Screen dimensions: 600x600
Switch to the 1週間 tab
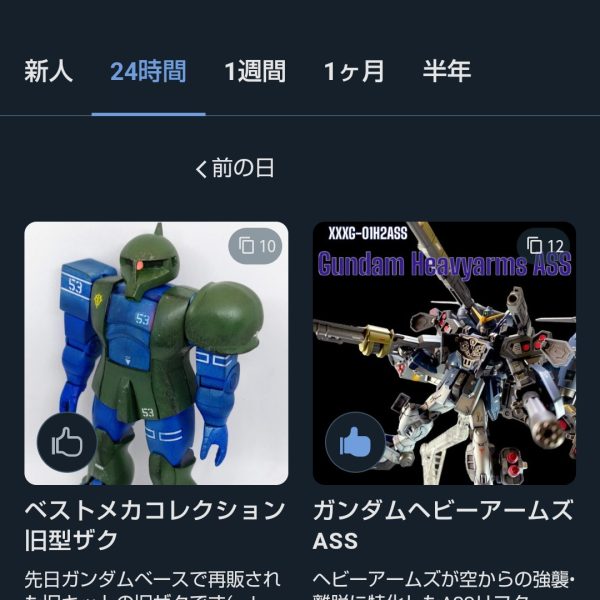coord(254,72)
